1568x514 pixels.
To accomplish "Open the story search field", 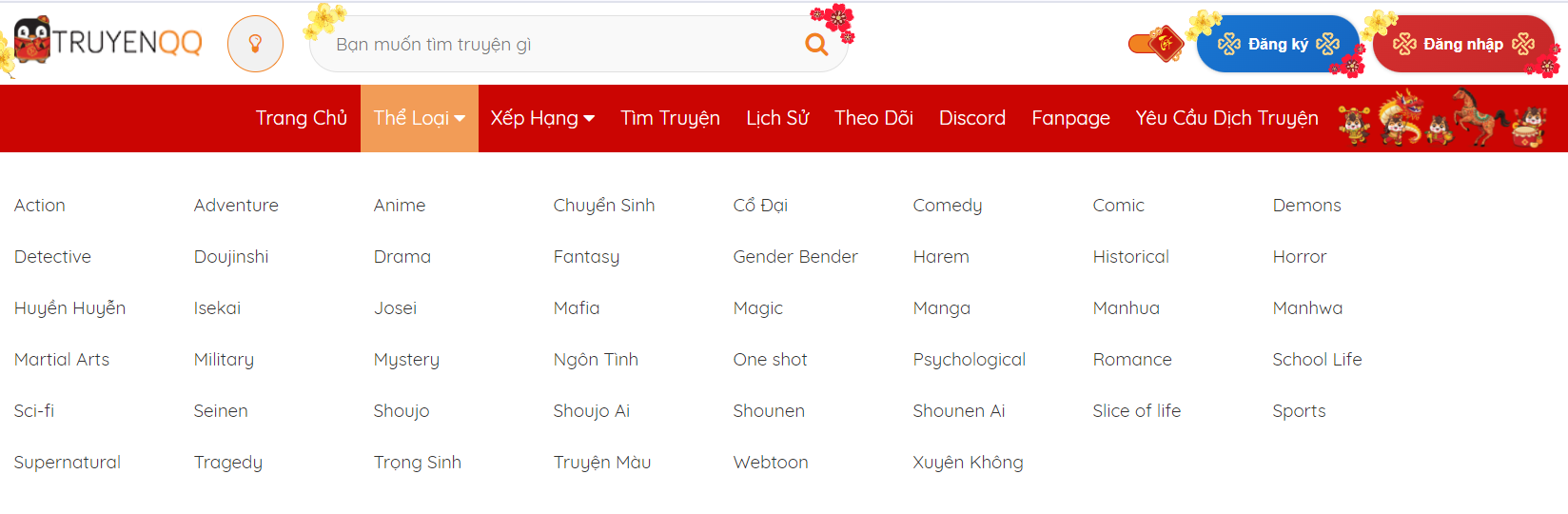I will 561,45.
